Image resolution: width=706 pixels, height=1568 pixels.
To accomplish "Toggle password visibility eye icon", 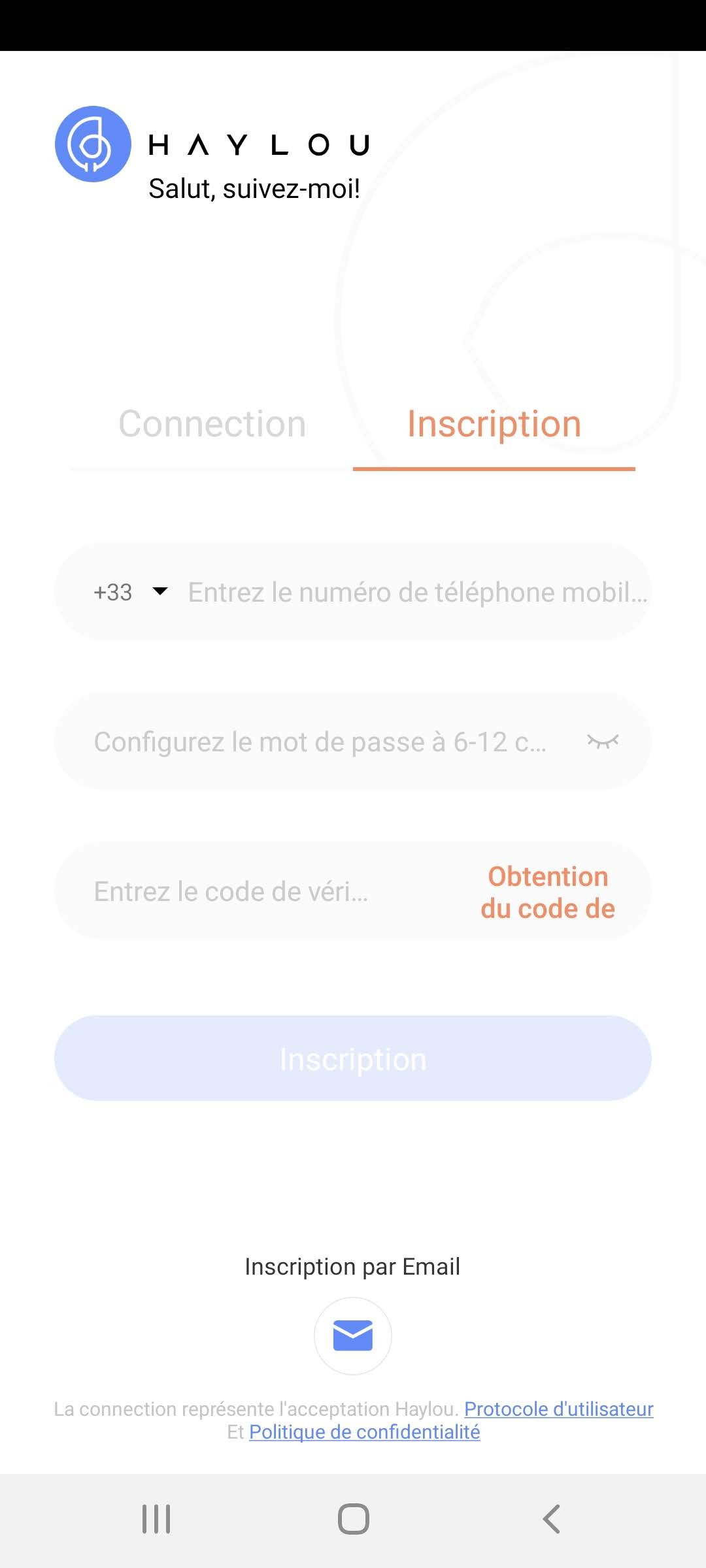I will pyautogui.click(x=603, y=742).
